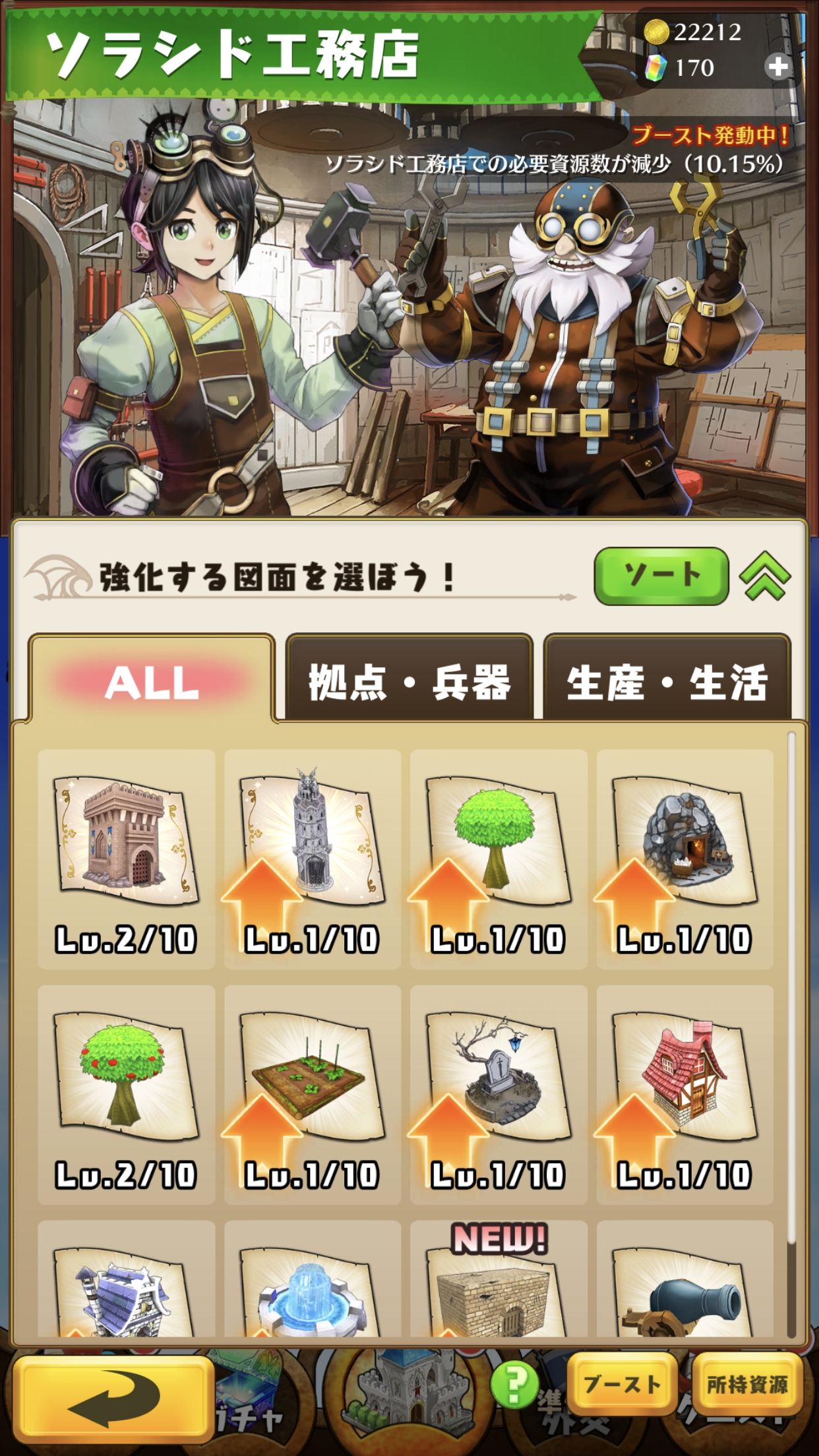
Task: Collapse the panel with the green double chevron
Action: 765,576
